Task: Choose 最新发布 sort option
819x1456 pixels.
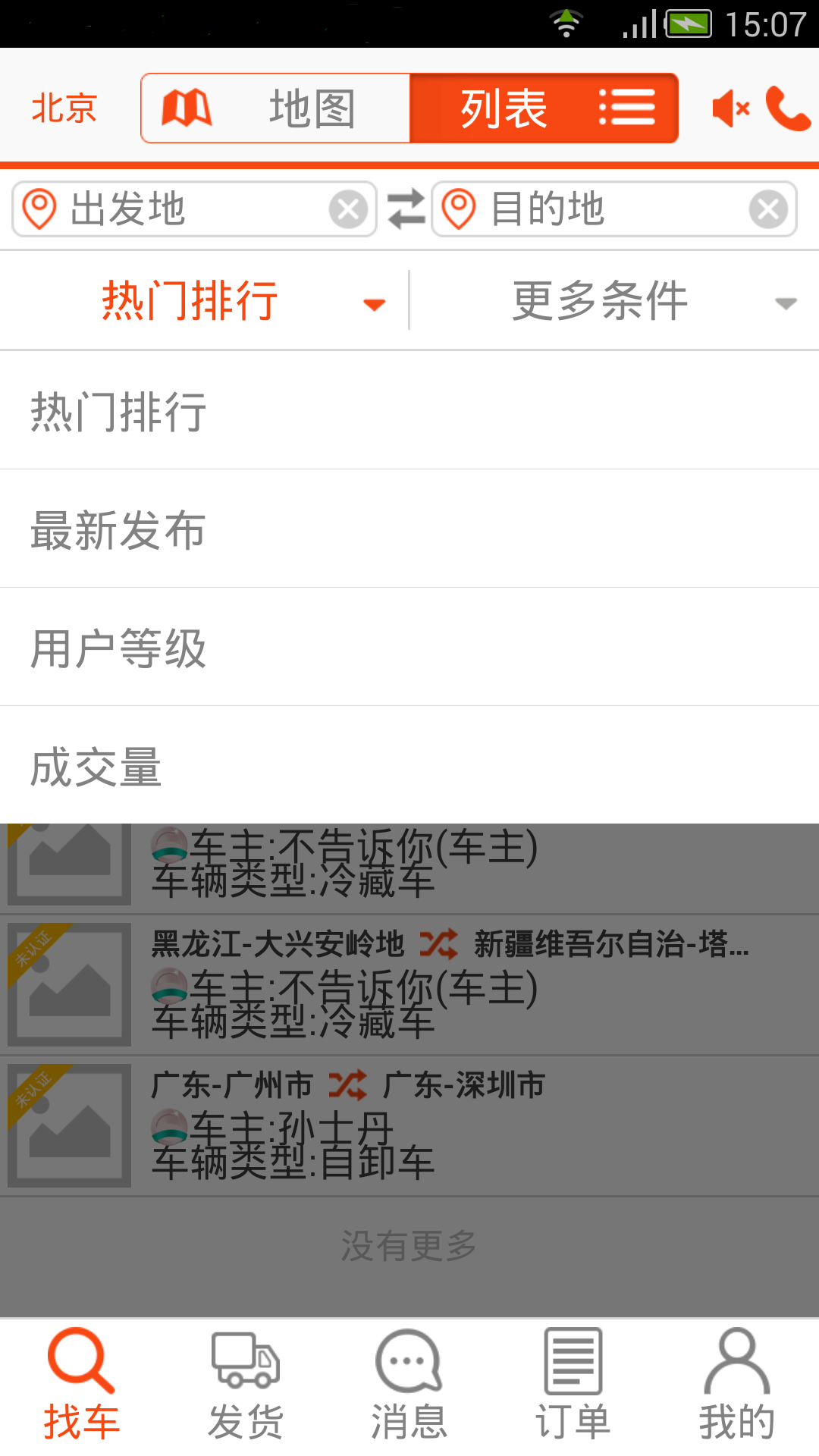Action: 409,529
